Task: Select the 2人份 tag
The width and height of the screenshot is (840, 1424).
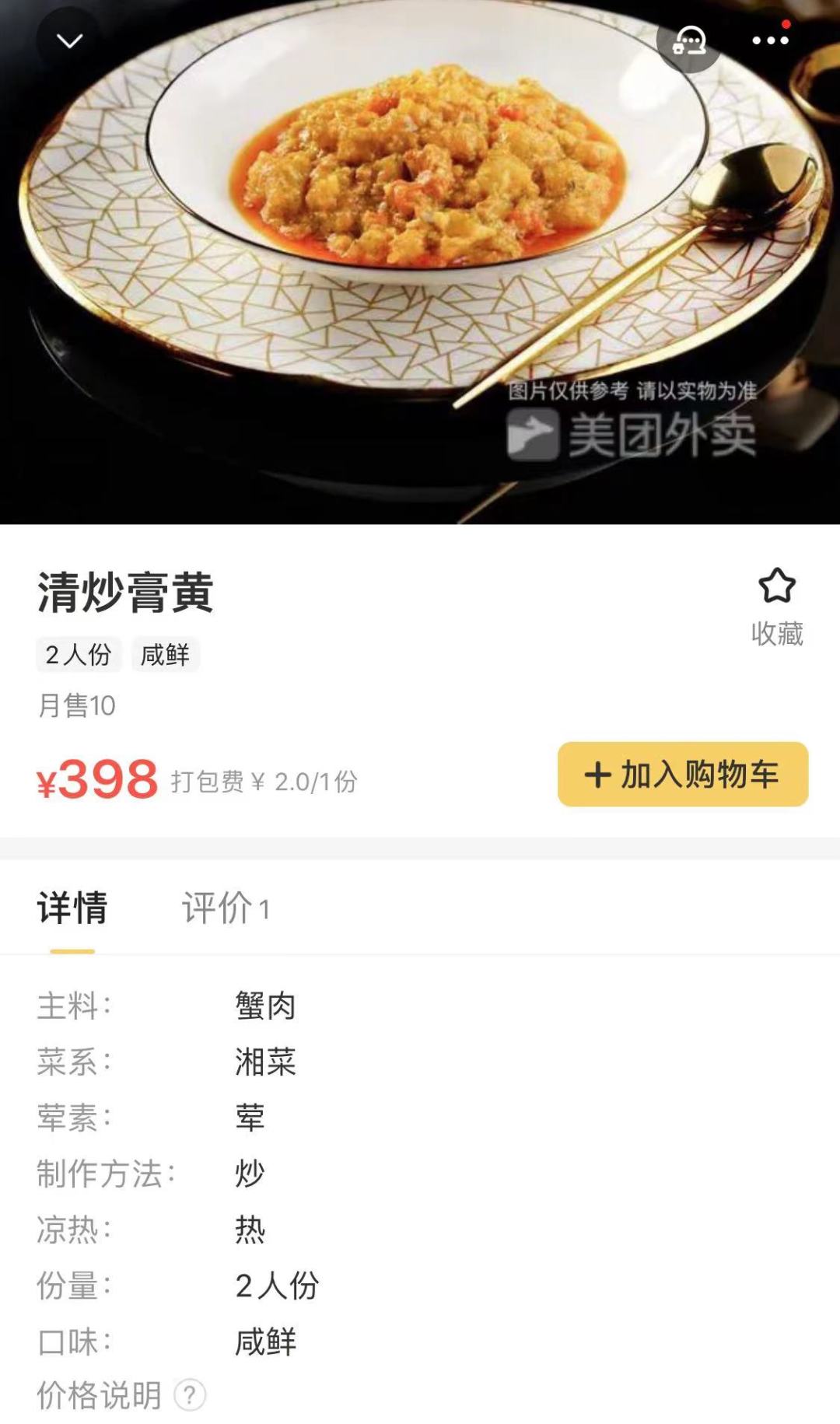Action: pyautogui.click(x=80, y=656)
